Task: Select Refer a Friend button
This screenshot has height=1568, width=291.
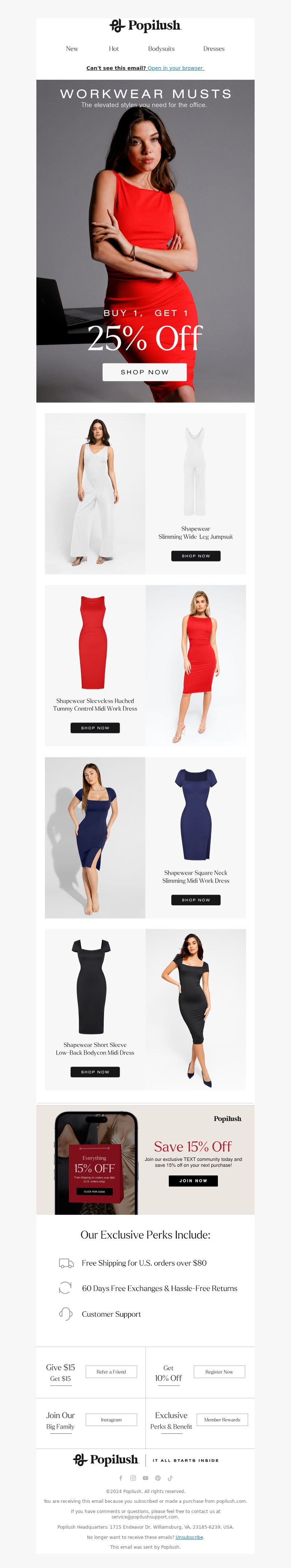Action: point(111,1371)
